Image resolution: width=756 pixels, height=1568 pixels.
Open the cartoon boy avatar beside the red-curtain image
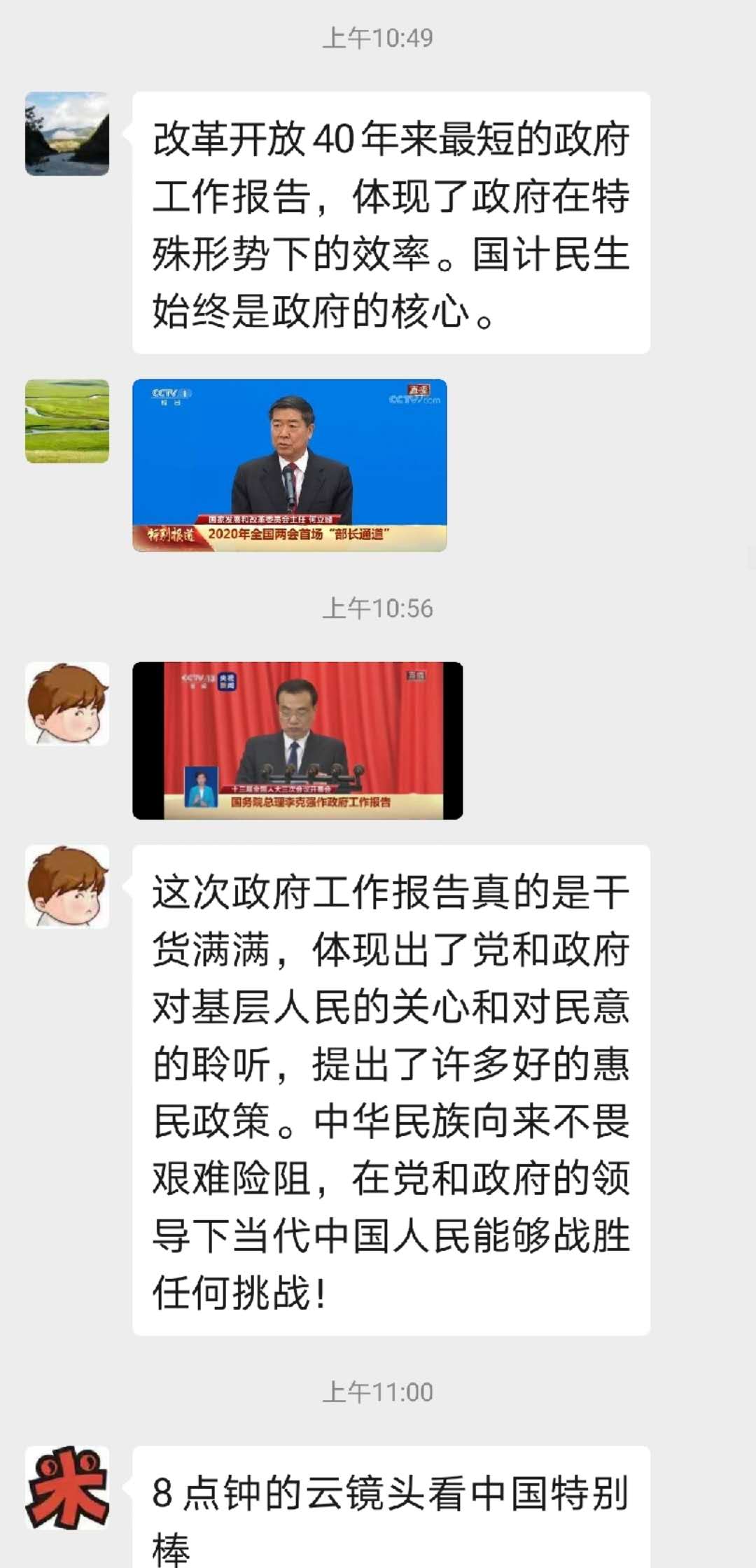coord(67,704)
